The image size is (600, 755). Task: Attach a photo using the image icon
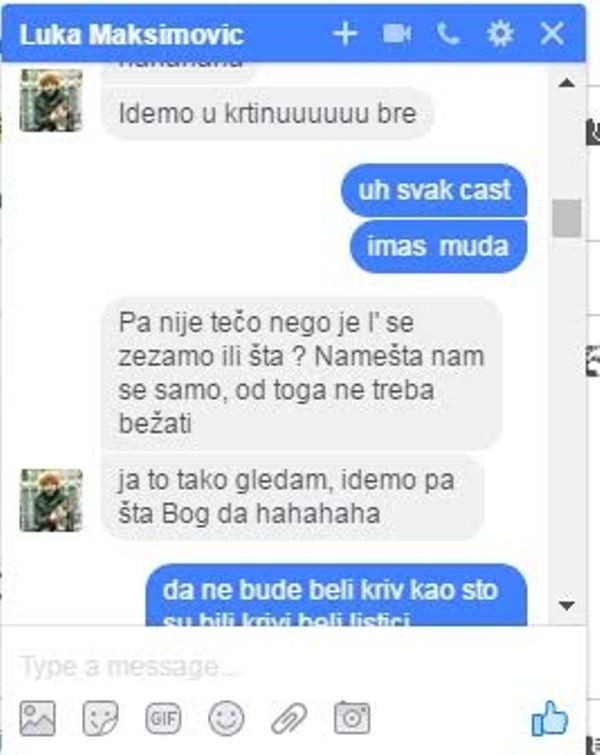point(38,718)
